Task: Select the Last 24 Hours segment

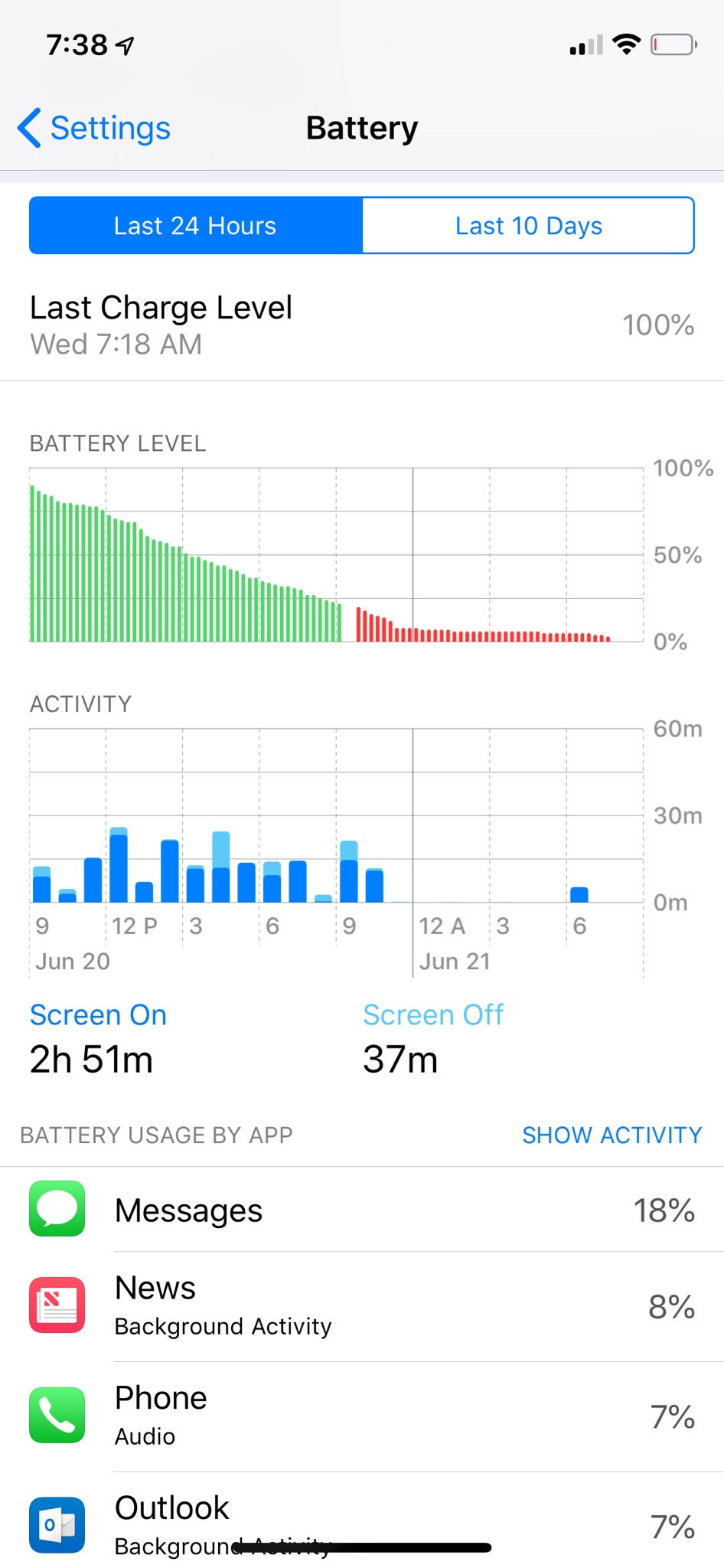Action: 195,226
